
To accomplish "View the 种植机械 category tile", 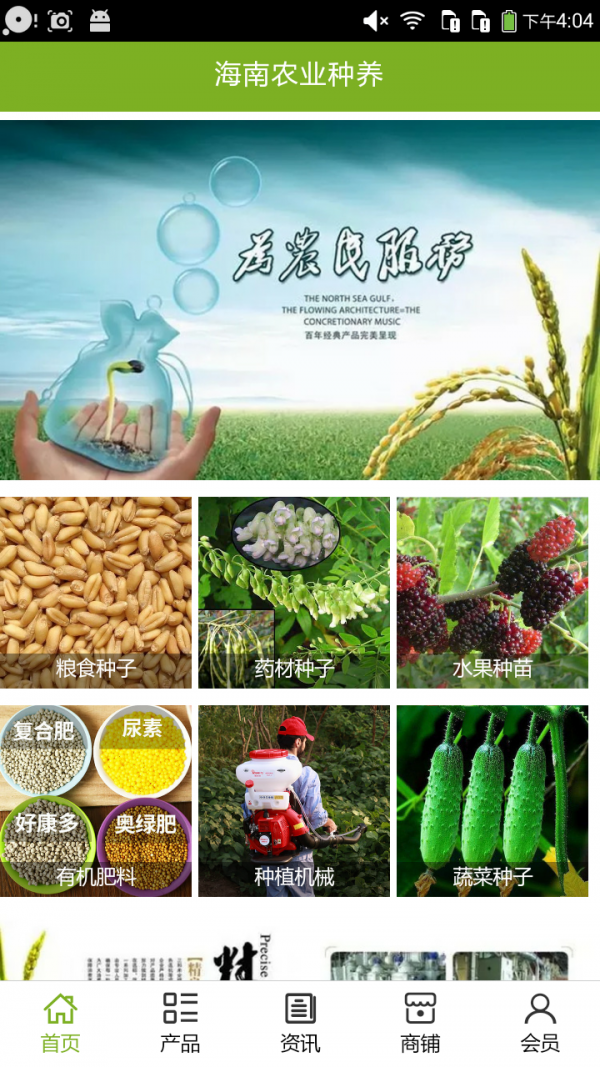I will coord(294,800).
